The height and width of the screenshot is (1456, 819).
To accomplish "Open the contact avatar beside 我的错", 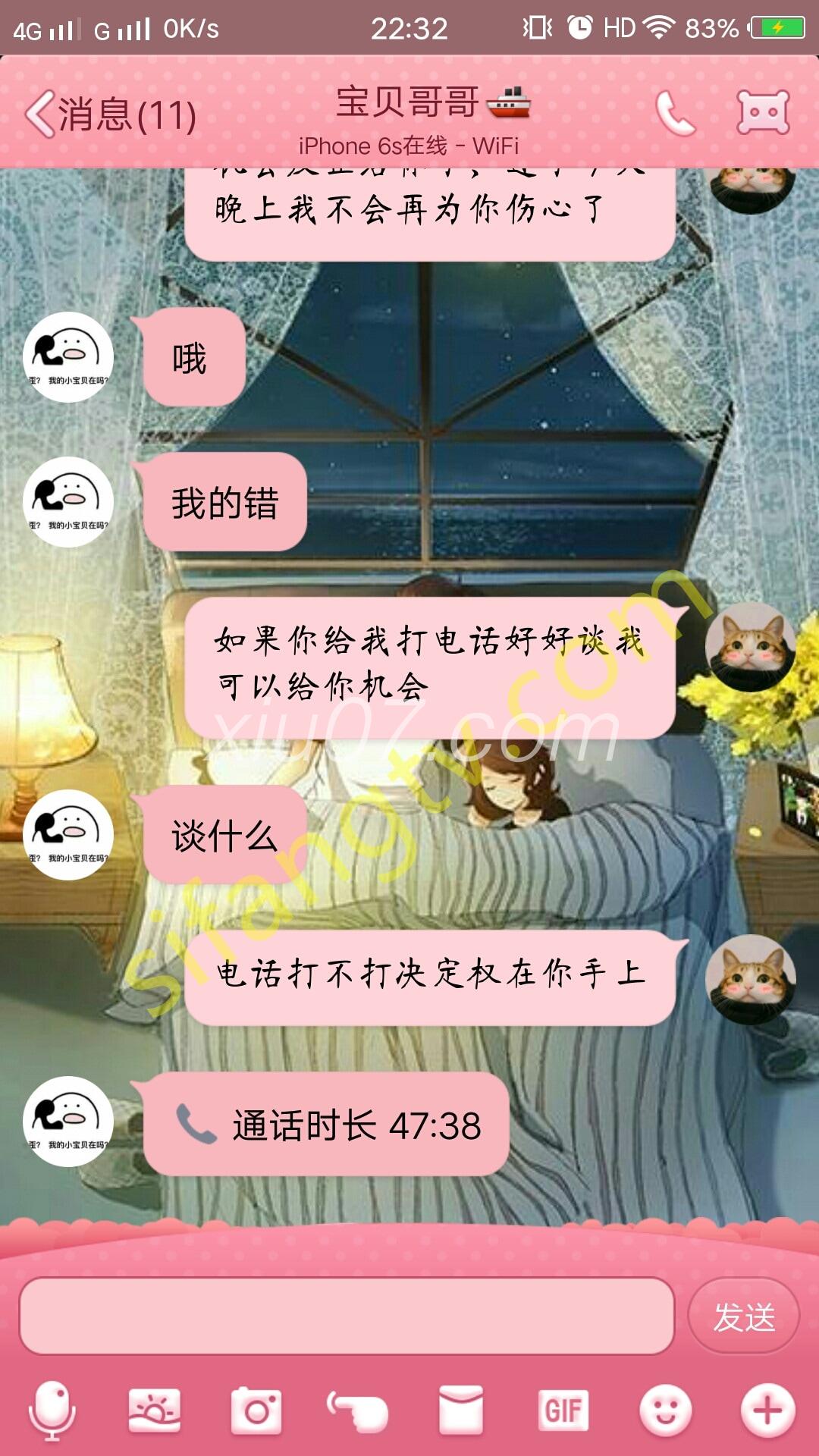I will tap(68, 502).
